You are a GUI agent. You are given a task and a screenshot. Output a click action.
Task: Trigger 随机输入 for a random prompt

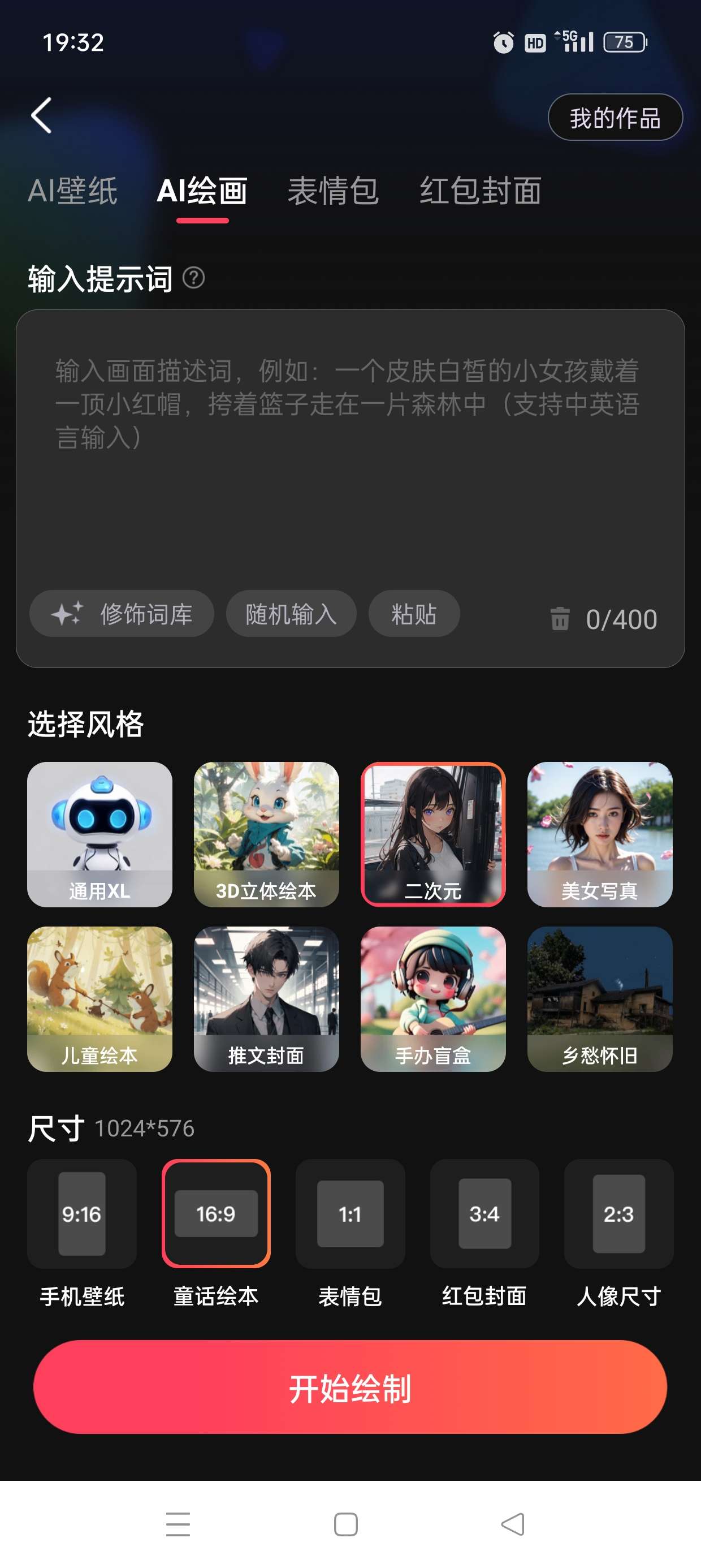click(x=290, y=614)
